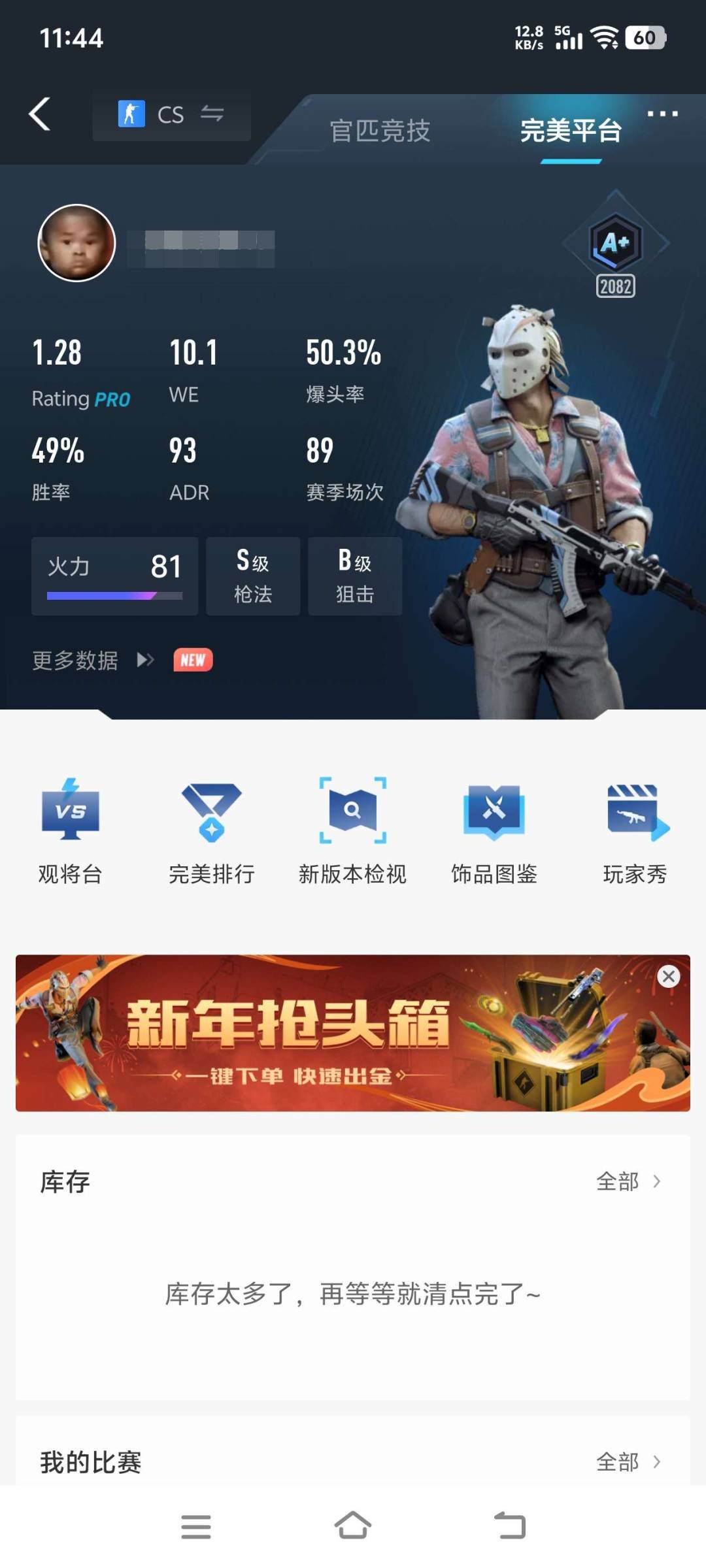Viewport: 706px width, 1568px height.
Task: Open 观将台
Action: click(71, 830)
